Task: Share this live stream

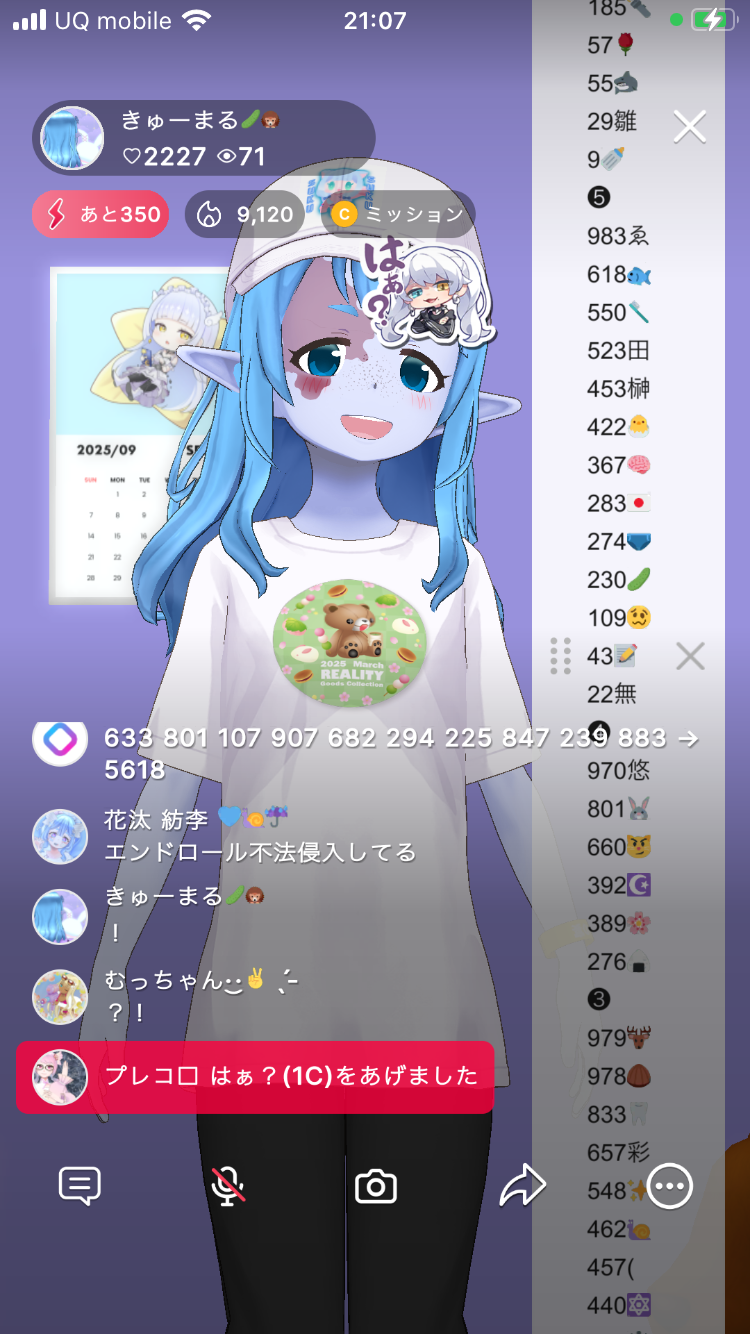Action: click(522, 1187)
